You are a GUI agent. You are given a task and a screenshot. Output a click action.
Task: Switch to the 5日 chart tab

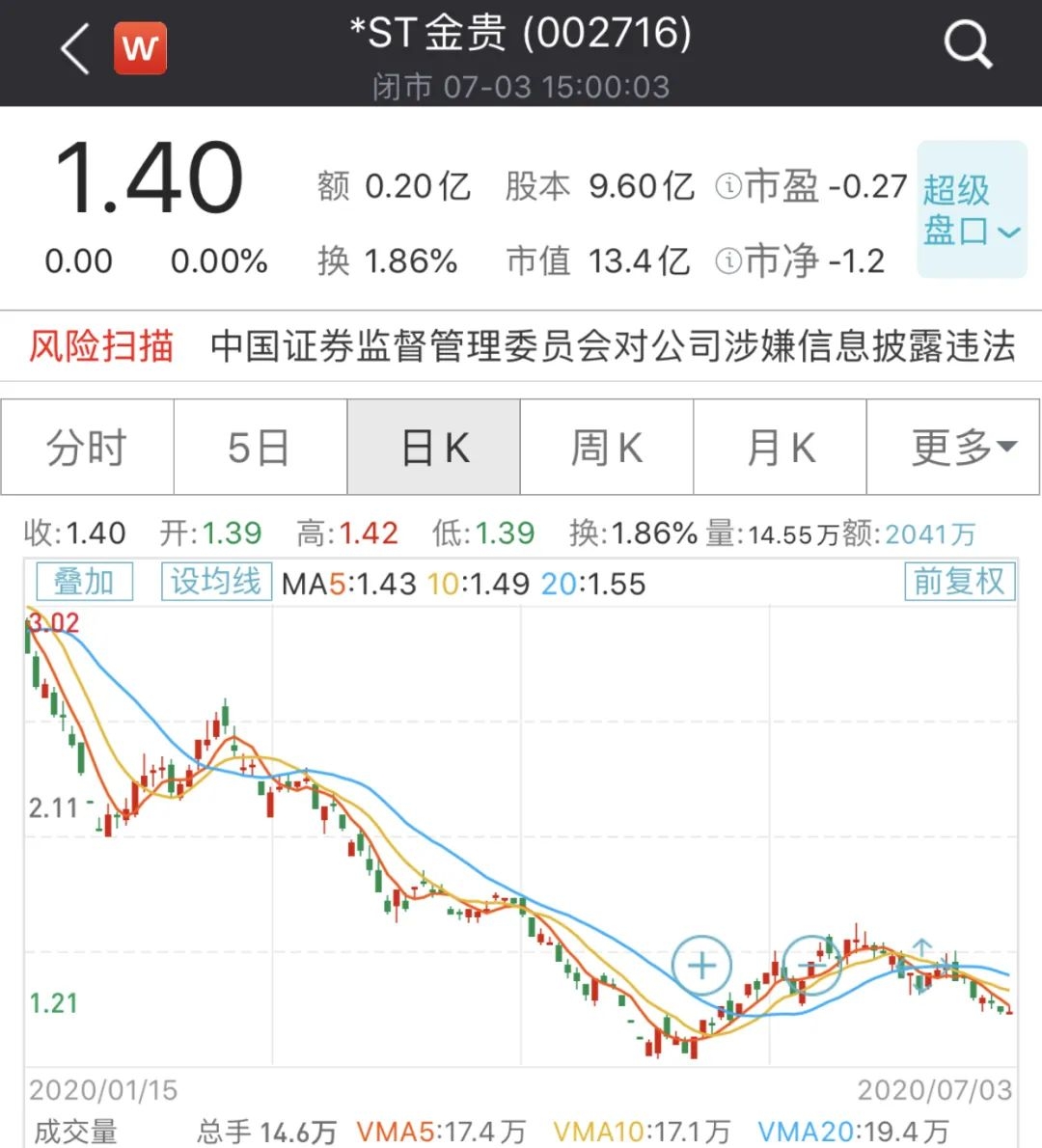pos(260,448)
